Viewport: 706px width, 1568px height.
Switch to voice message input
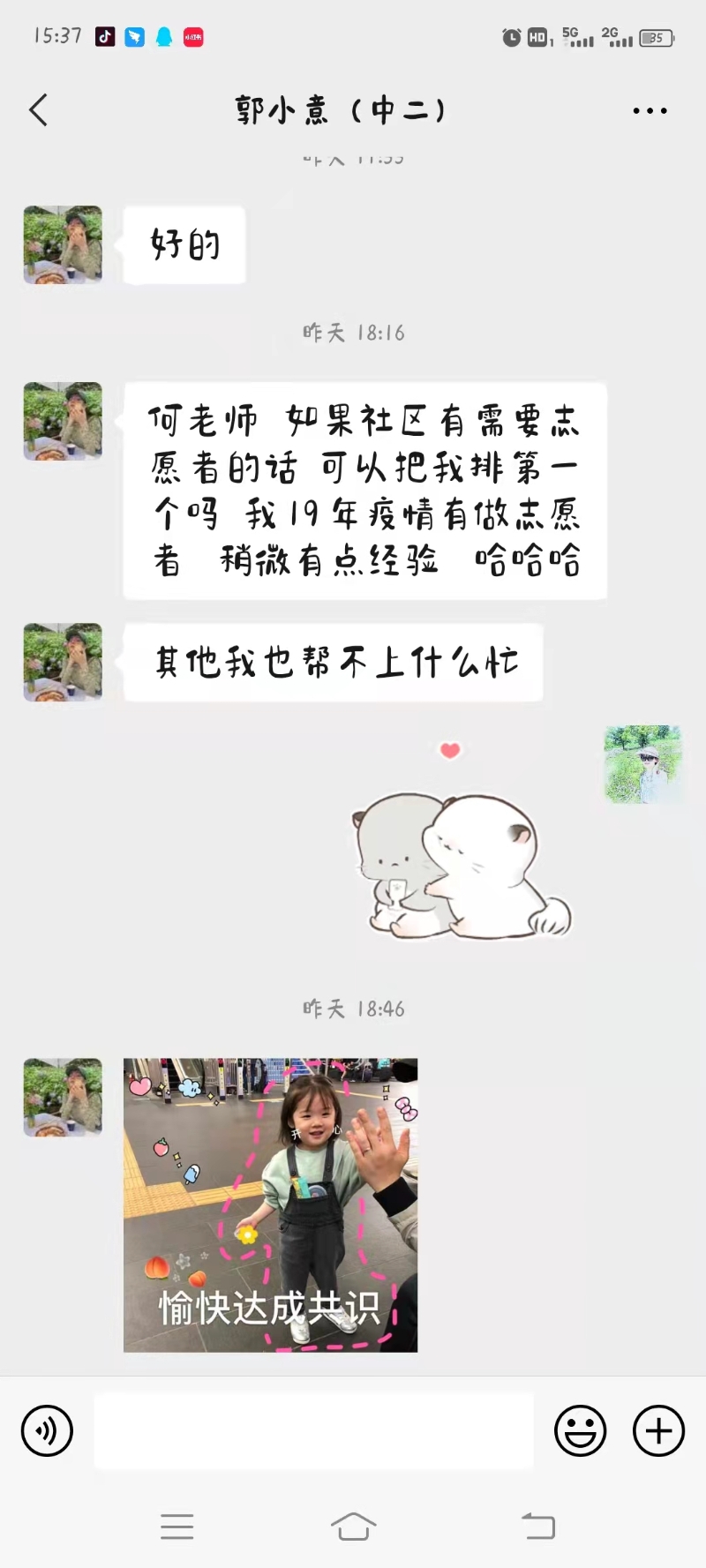pos(47,1430)
